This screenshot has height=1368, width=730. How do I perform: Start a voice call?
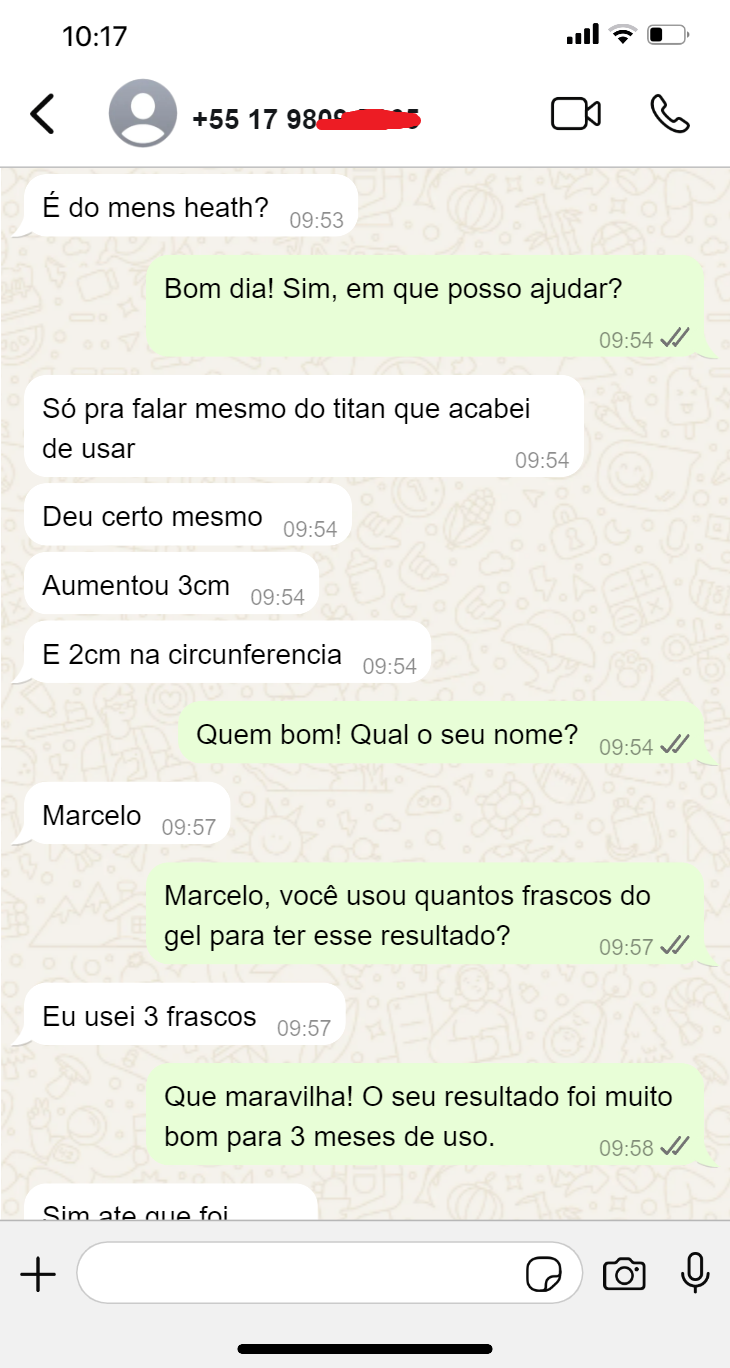coord(669,114)
